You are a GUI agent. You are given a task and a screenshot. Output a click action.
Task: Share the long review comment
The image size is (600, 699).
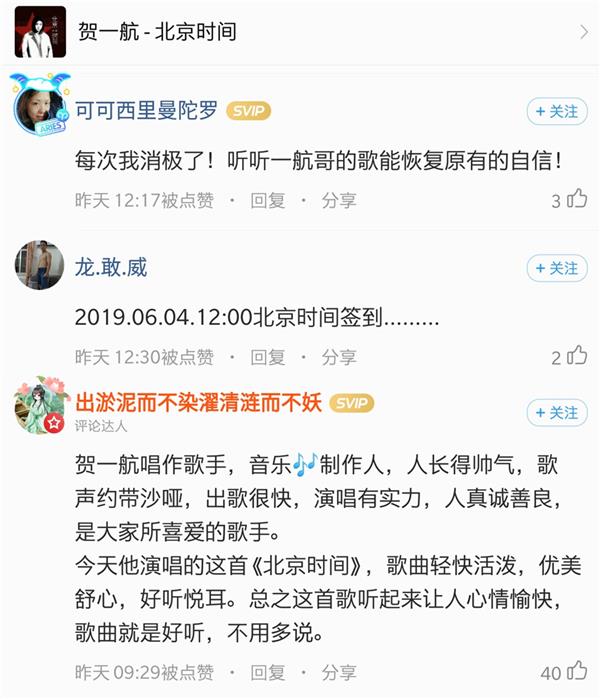point(339,673)
